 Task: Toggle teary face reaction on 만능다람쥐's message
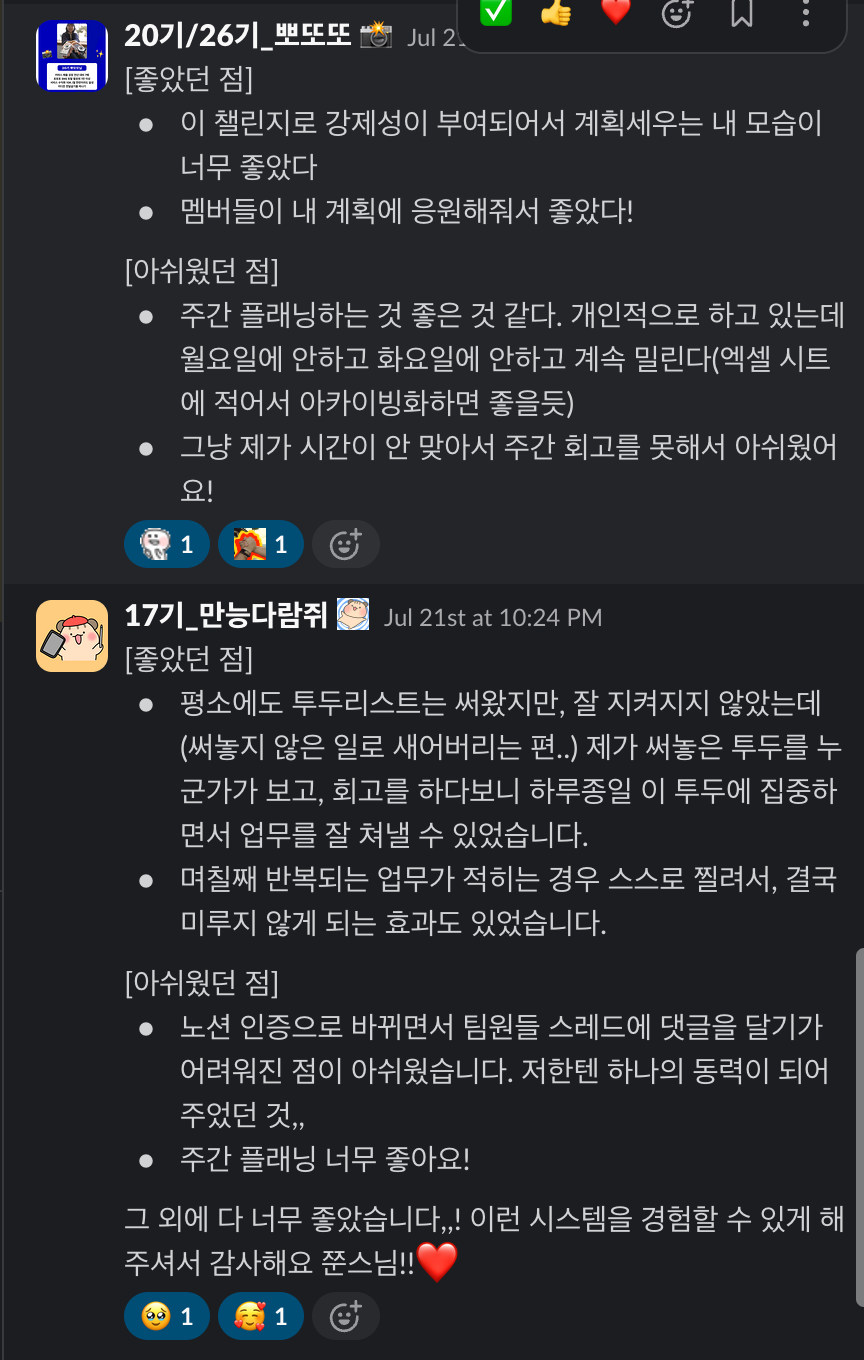coord(166,1316)
